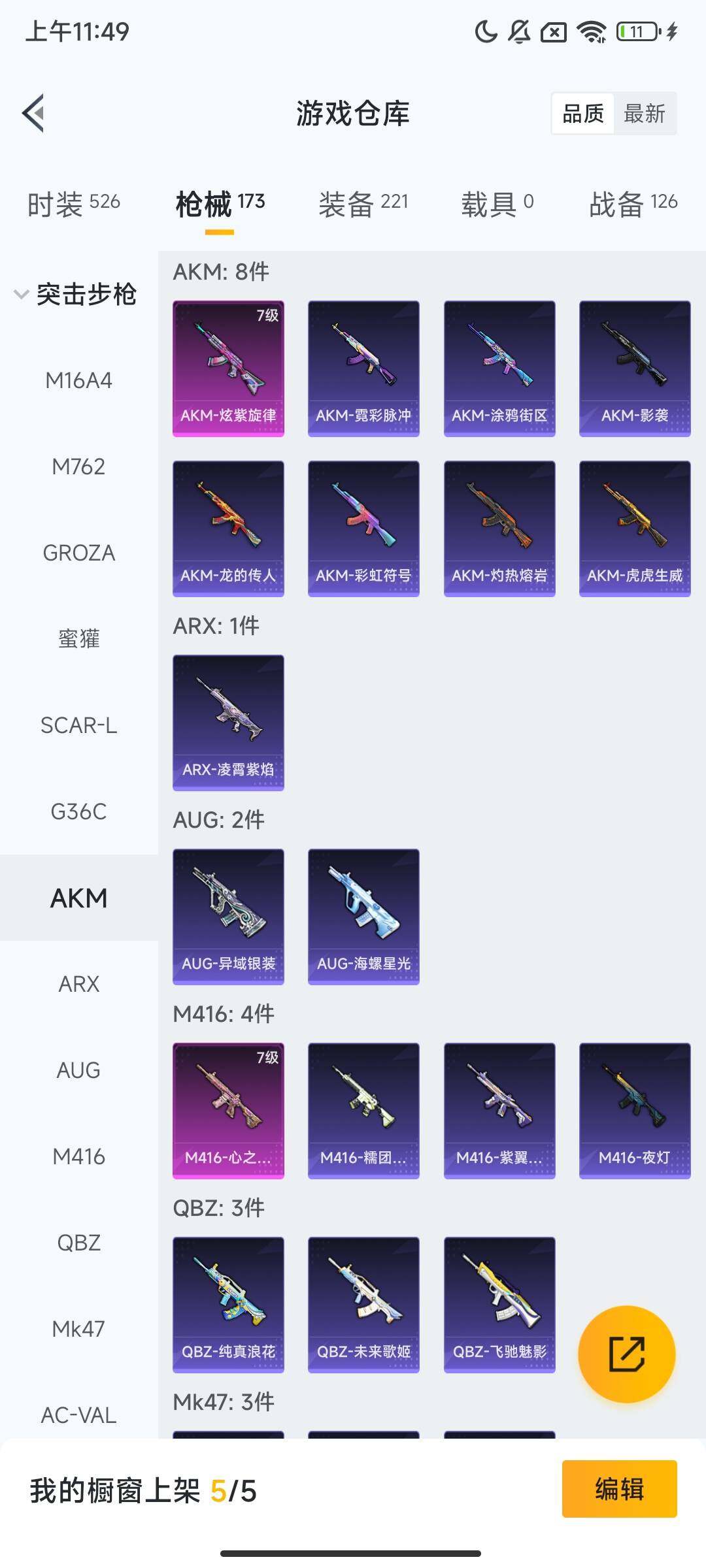706x1568 pixels.
Task: Switch to the 时装 tab
Action: 73,203
